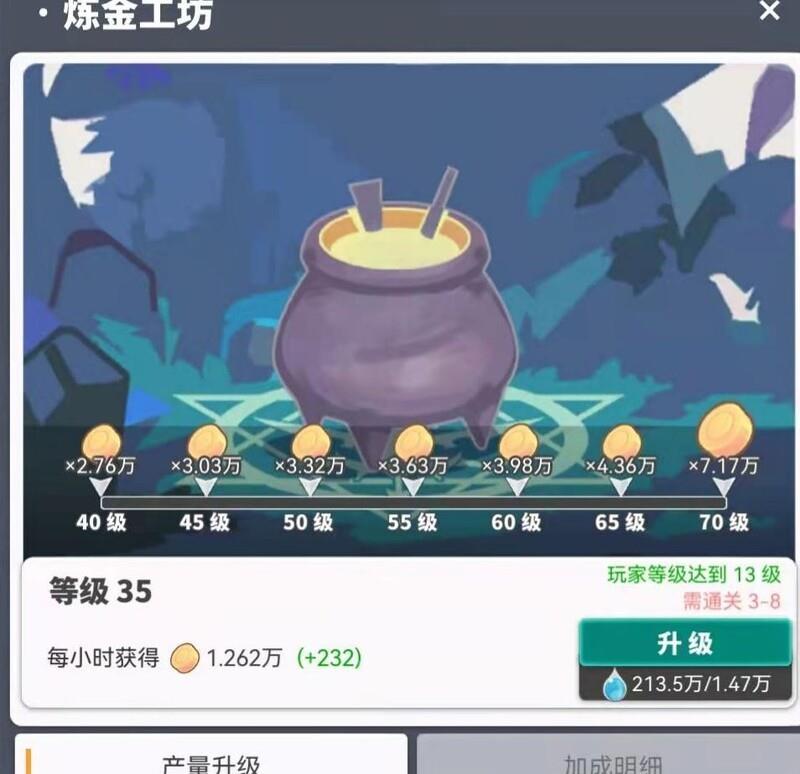Close the 炼金工坊 window
Screen dimensions: 800x774
pos(769,12)
